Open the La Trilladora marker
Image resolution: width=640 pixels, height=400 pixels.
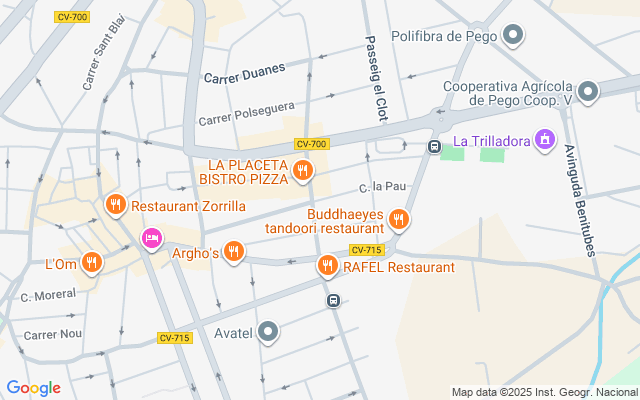click(x=544, y=139)
